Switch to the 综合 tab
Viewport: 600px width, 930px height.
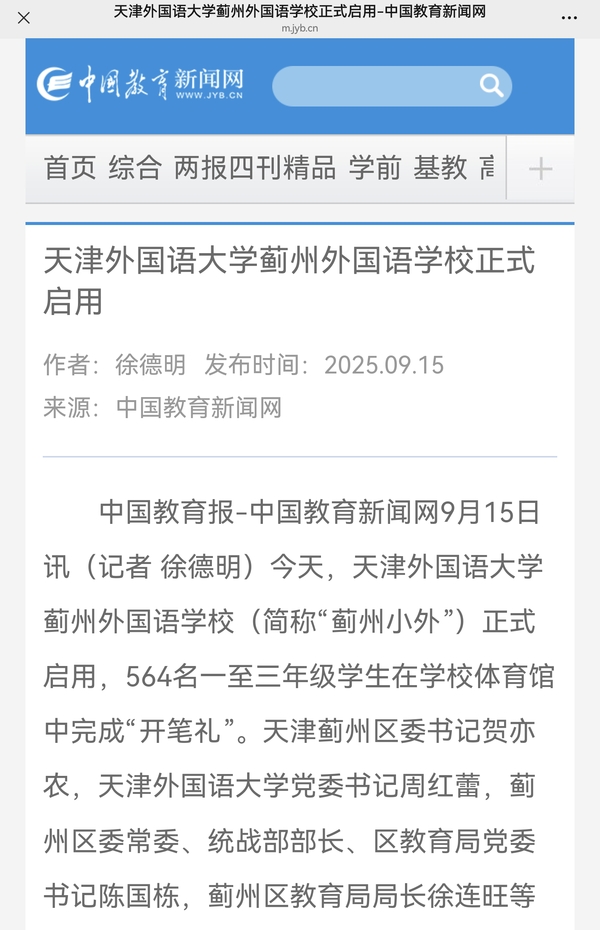click(x=135, y=168)
